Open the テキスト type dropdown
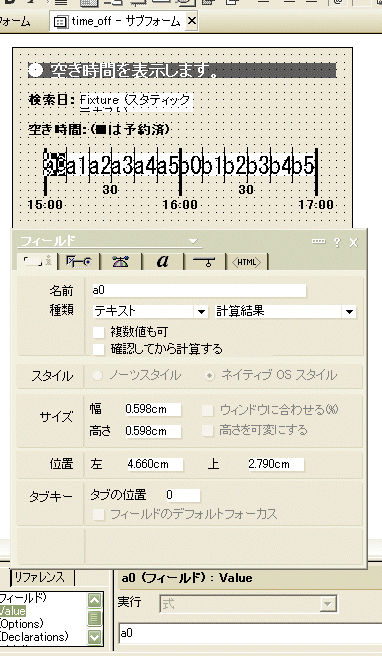The image size is (382, 656). click(x=201, y=312)
